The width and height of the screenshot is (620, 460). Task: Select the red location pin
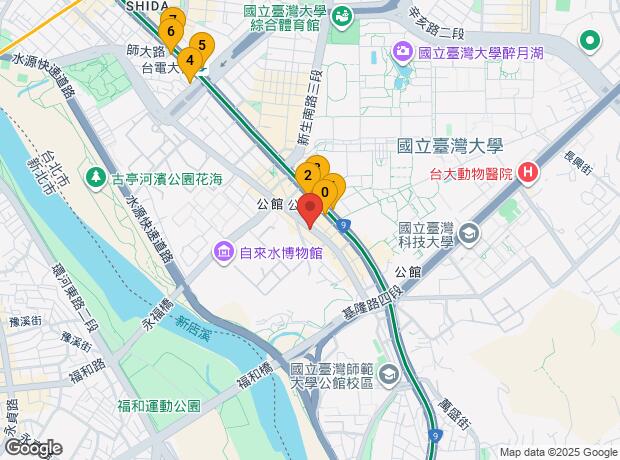(x=310, y=209)
